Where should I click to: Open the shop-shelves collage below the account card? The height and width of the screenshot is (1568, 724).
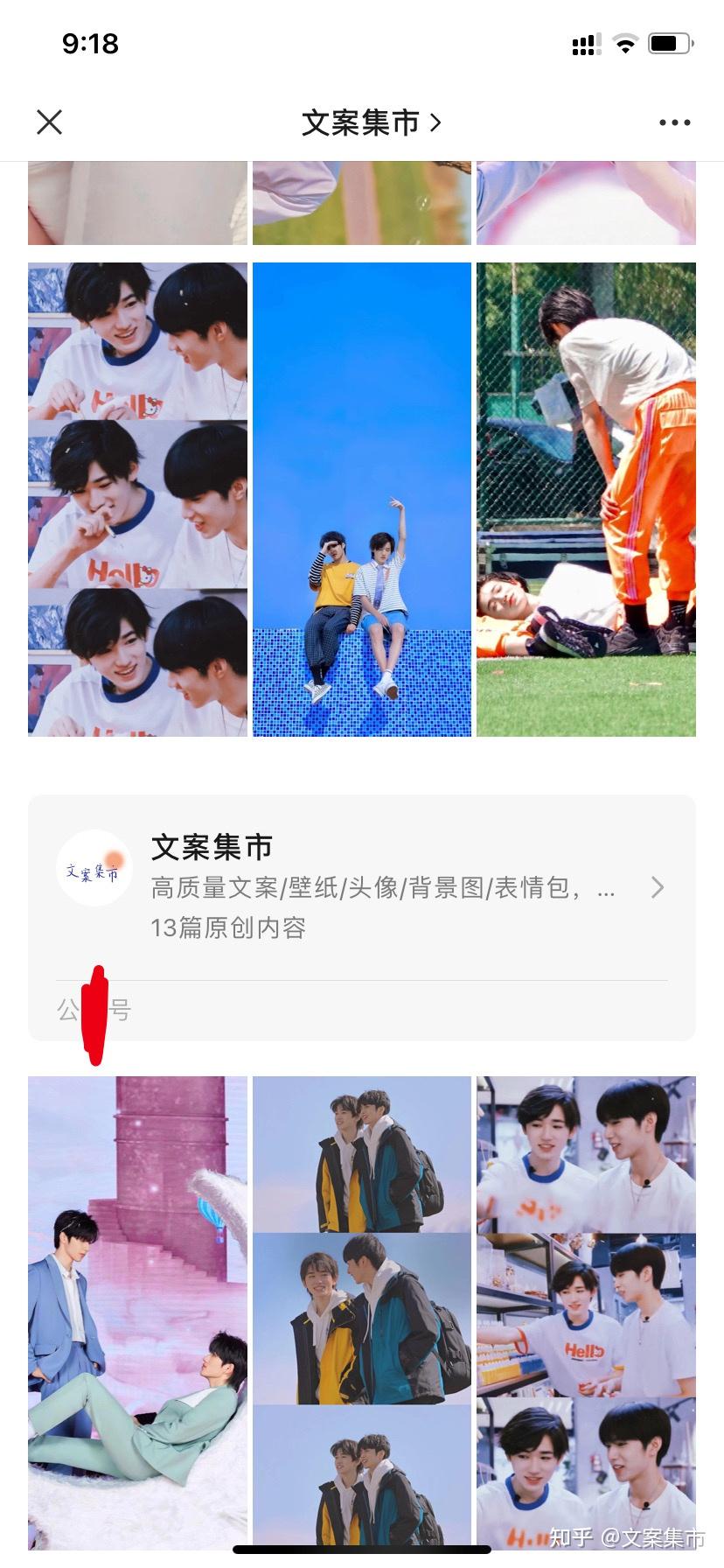[x=586, y=1312]
